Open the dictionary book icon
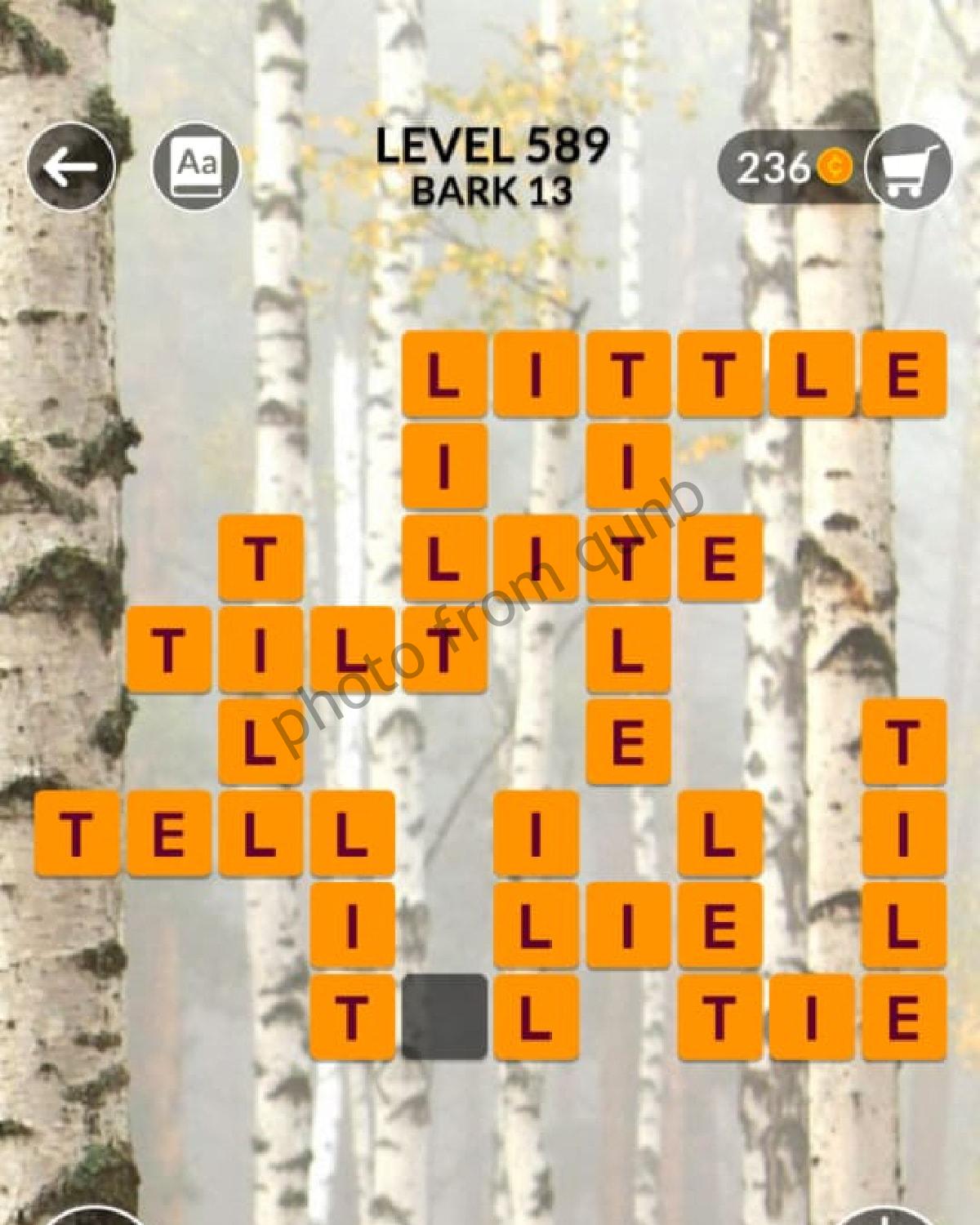Image resolution: width=980 pixels, height=1225 pixels. (x=196, y=167)
